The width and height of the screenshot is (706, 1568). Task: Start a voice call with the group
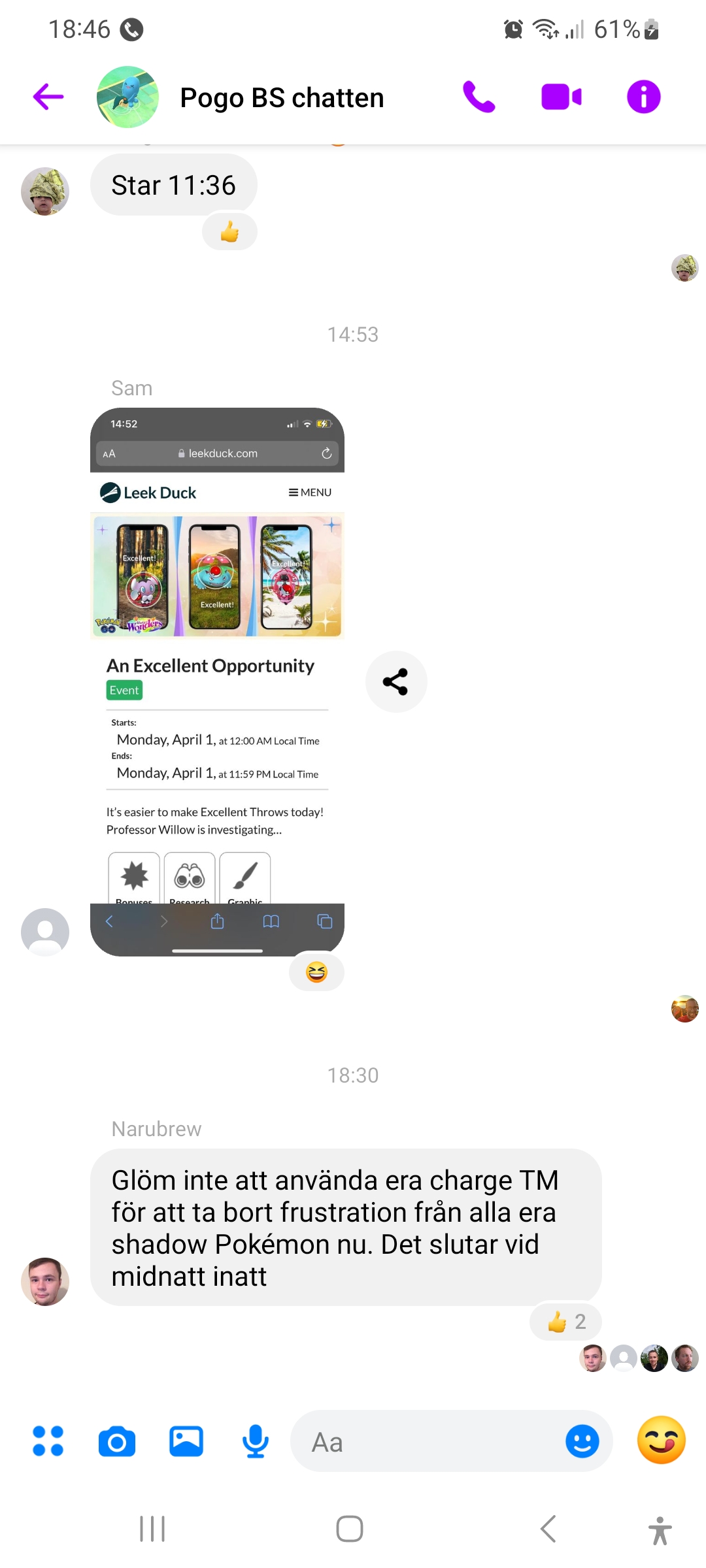click(479, 97)
